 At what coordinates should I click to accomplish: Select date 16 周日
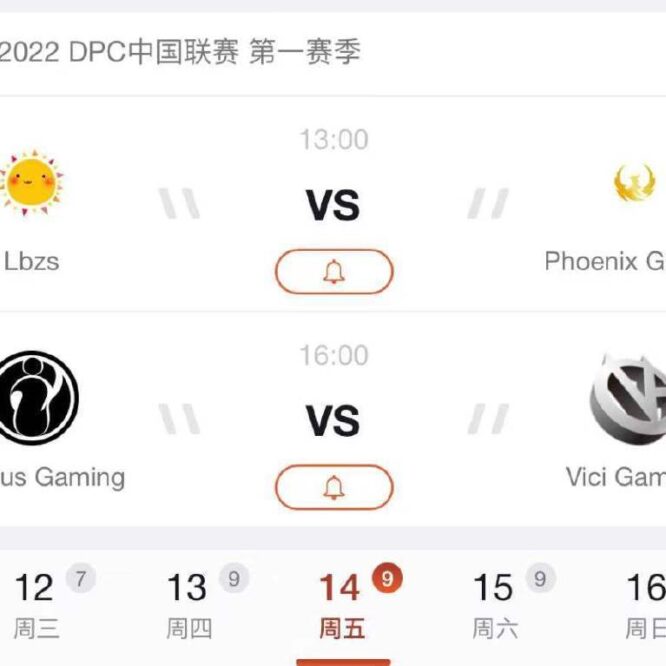[x=646, y=605]
